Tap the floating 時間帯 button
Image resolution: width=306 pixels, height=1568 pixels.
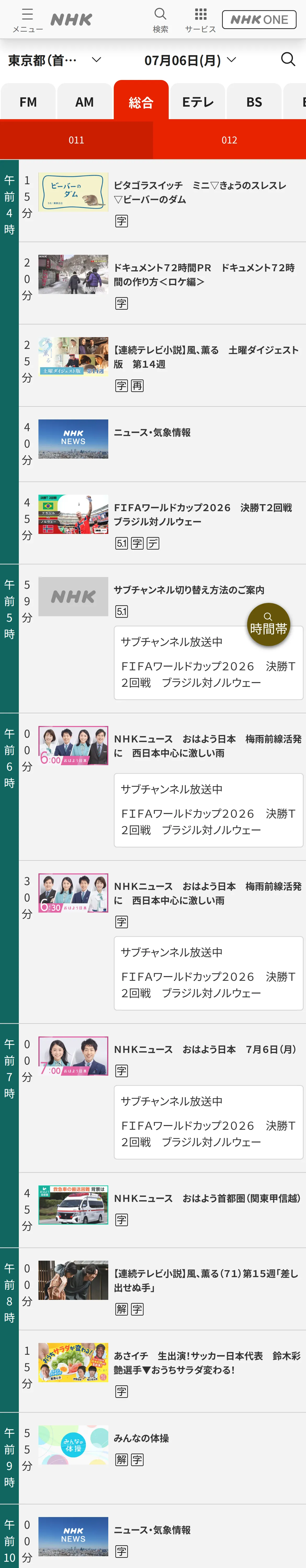tap(268, 624)
